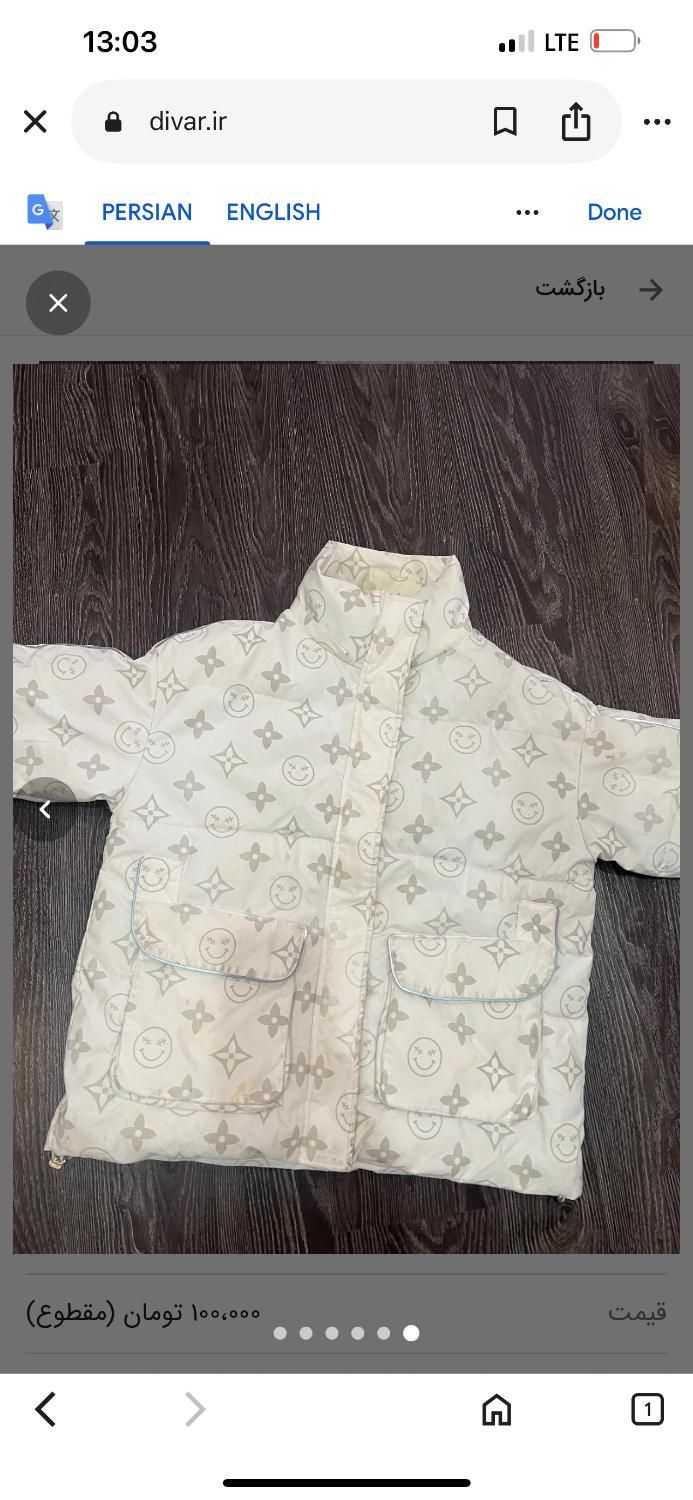Switch translation to Persian

tap(147, 212)
